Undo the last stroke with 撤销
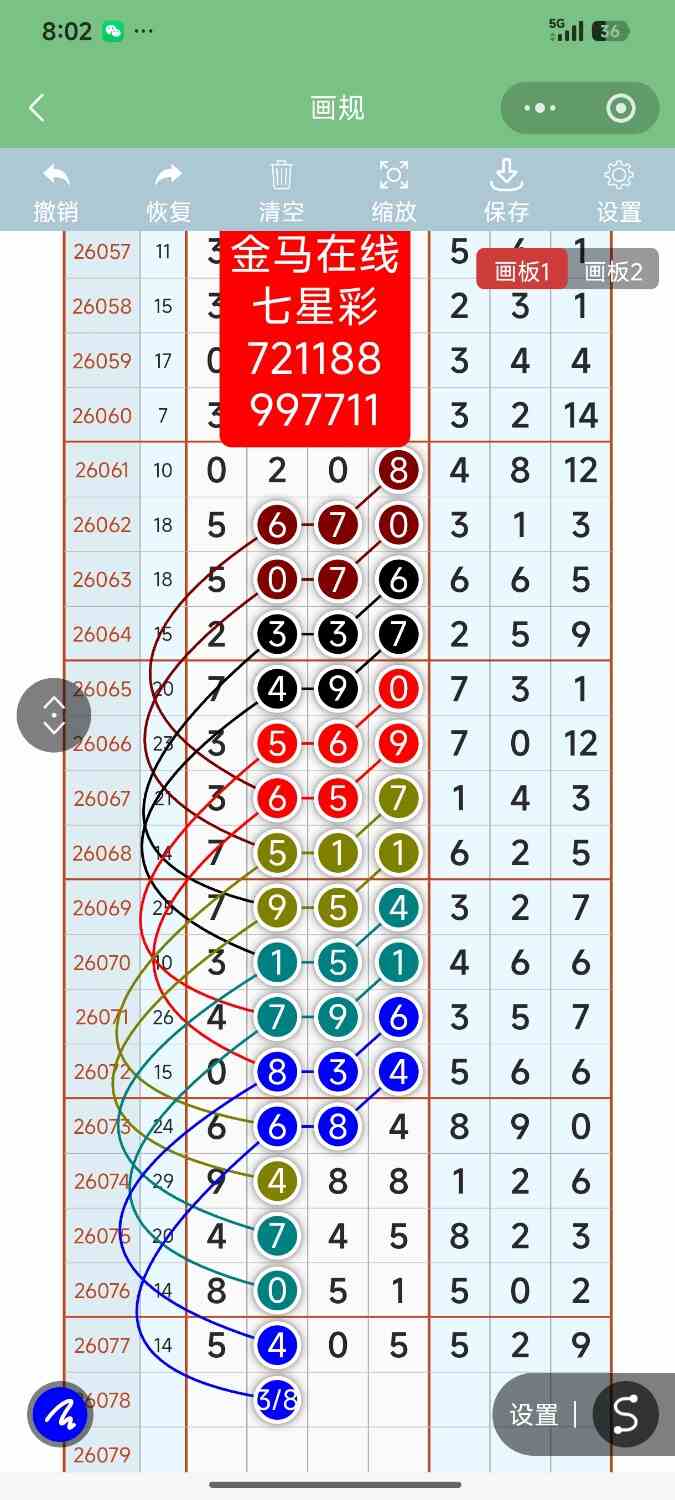This screenshot has width=675, height=1500. [56, 192]
